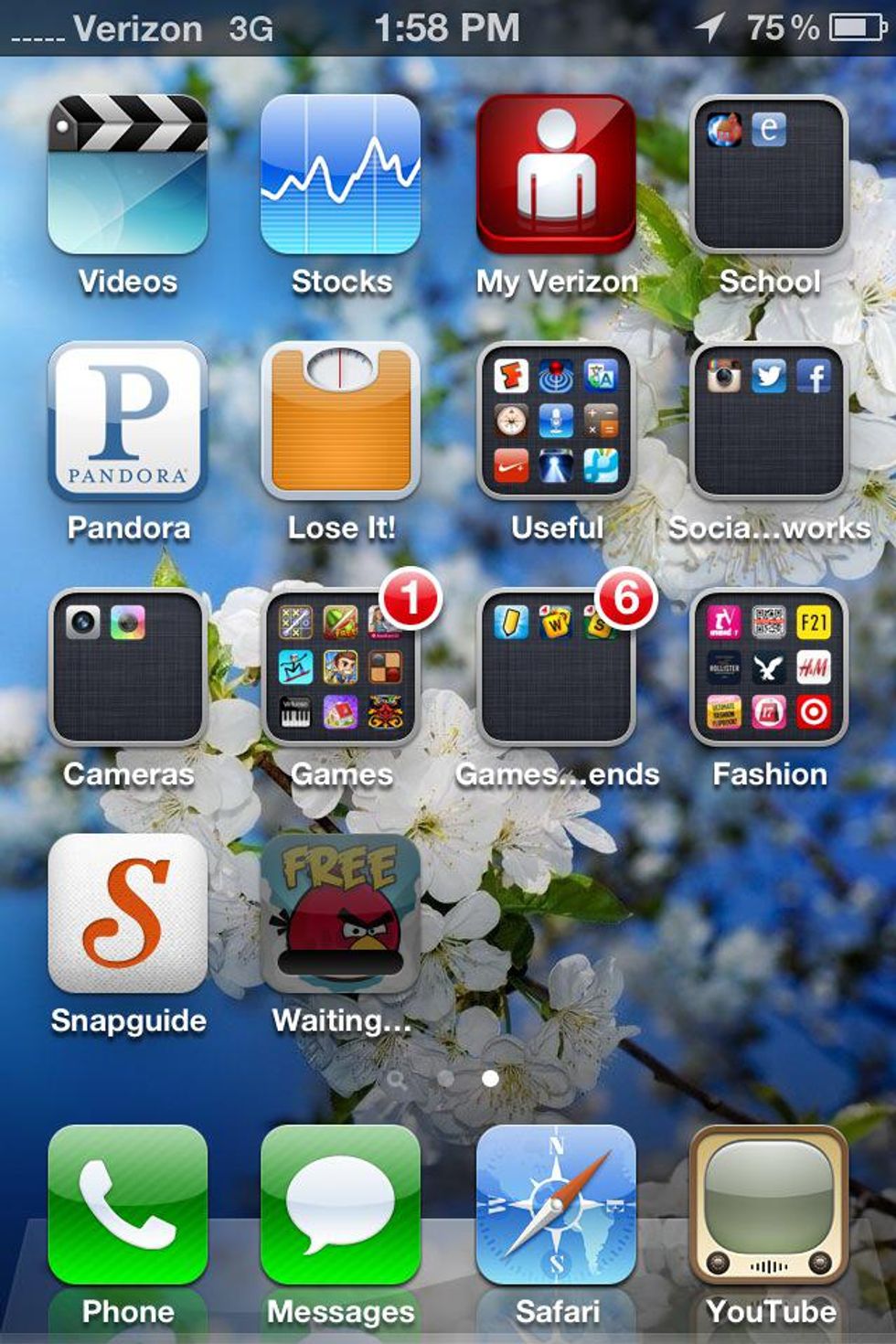
Task: Tap the waiting Angry Birds Free download
Action: 341,912
